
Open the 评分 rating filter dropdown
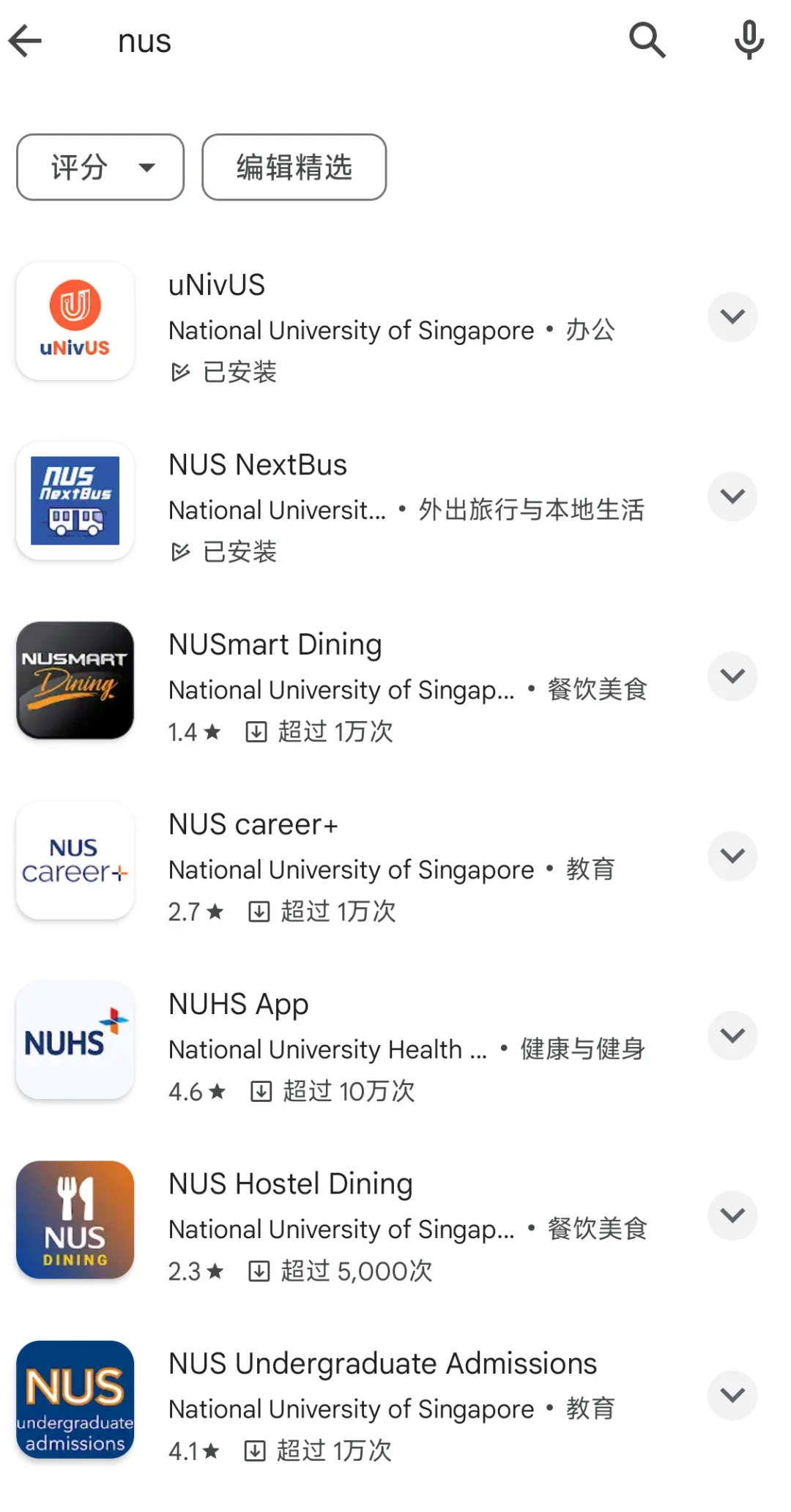[x=100, y=167]
